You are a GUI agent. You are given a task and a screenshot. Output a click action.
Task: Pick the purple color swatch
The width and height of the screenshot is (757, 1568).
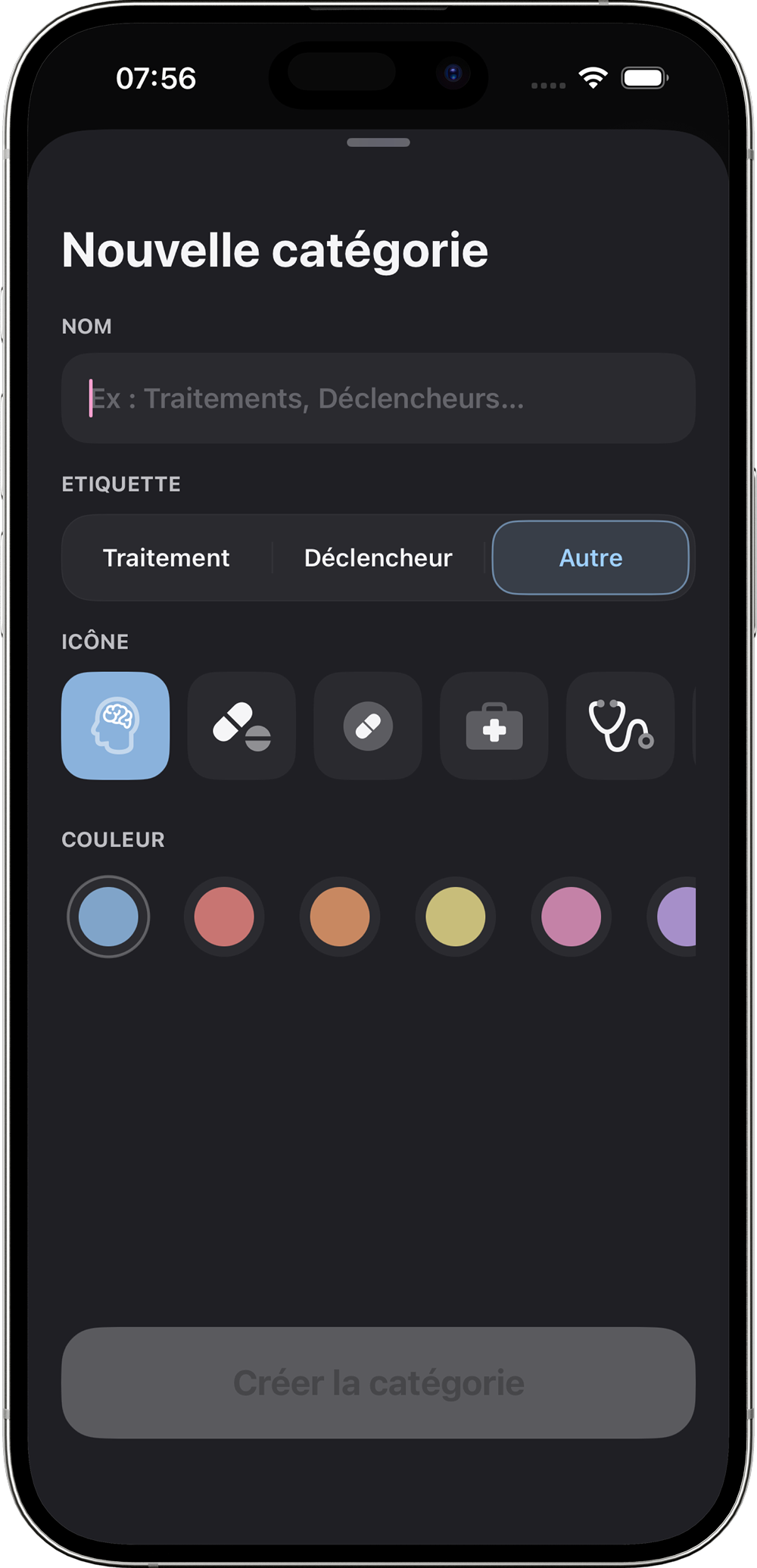[x=674, y=917]
